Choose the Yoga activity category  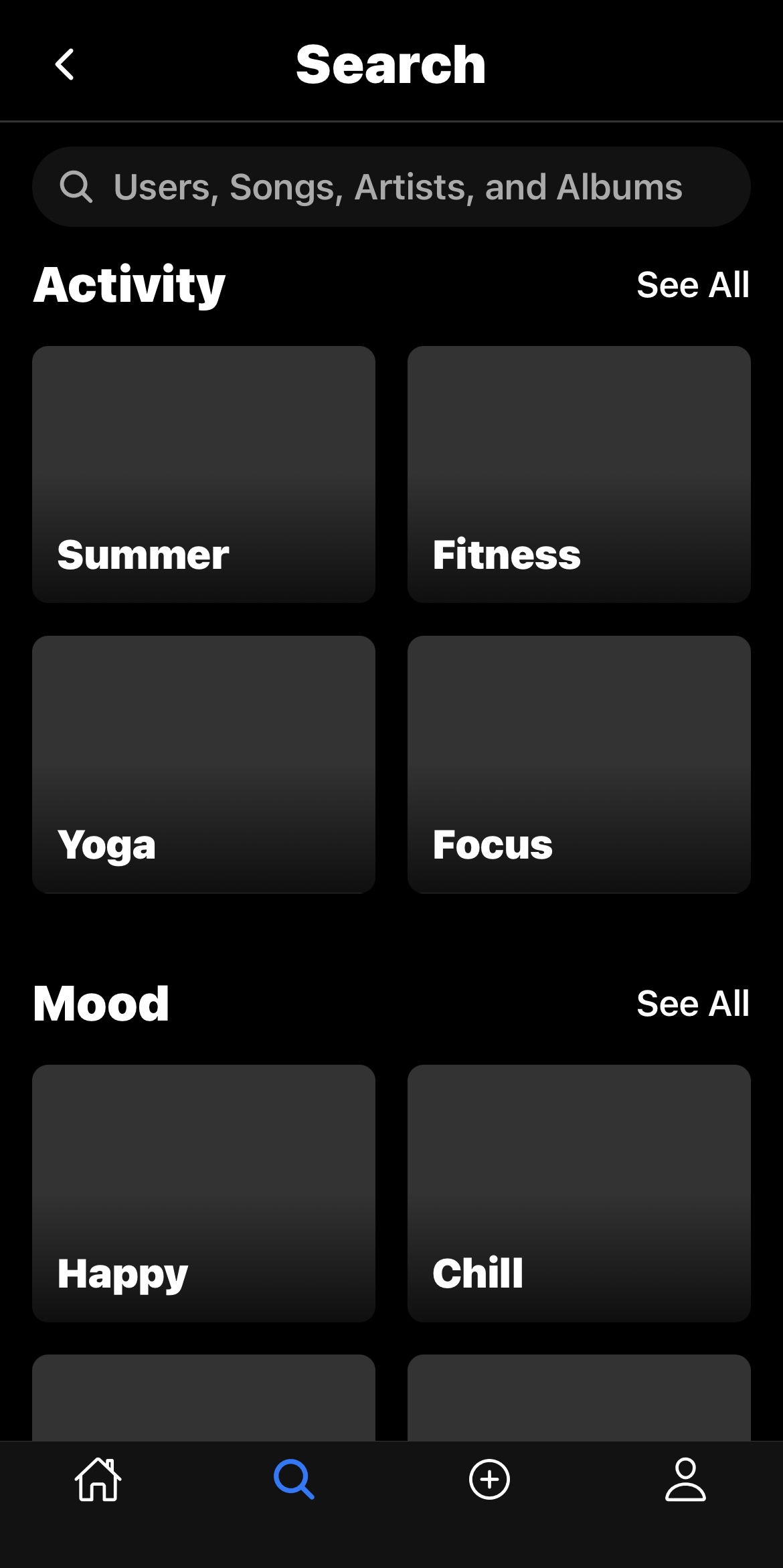[x=203, y=764]
